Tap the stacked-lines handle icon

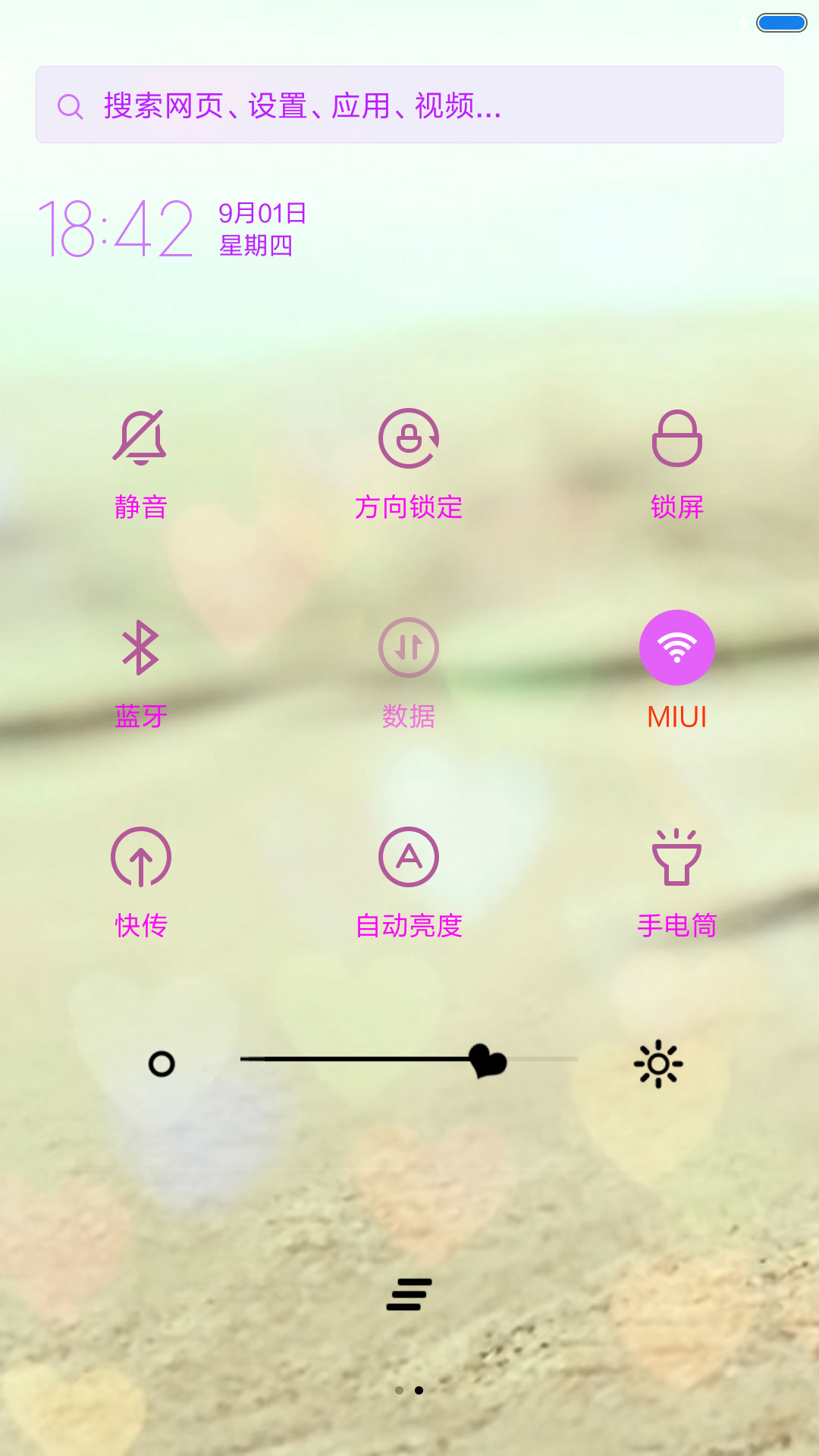click(409, 1294)
